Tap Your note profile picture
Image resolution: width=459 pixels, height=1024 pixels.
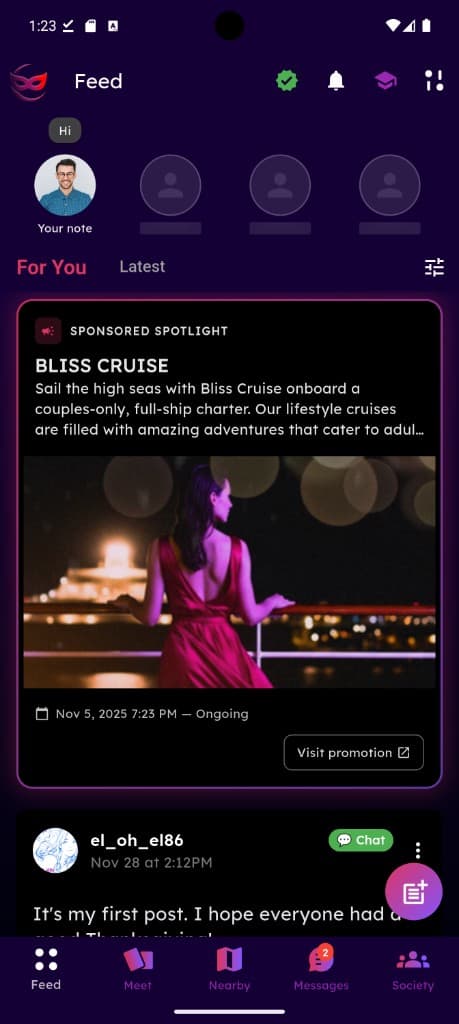pyautogui.click(x=65, y=185)
